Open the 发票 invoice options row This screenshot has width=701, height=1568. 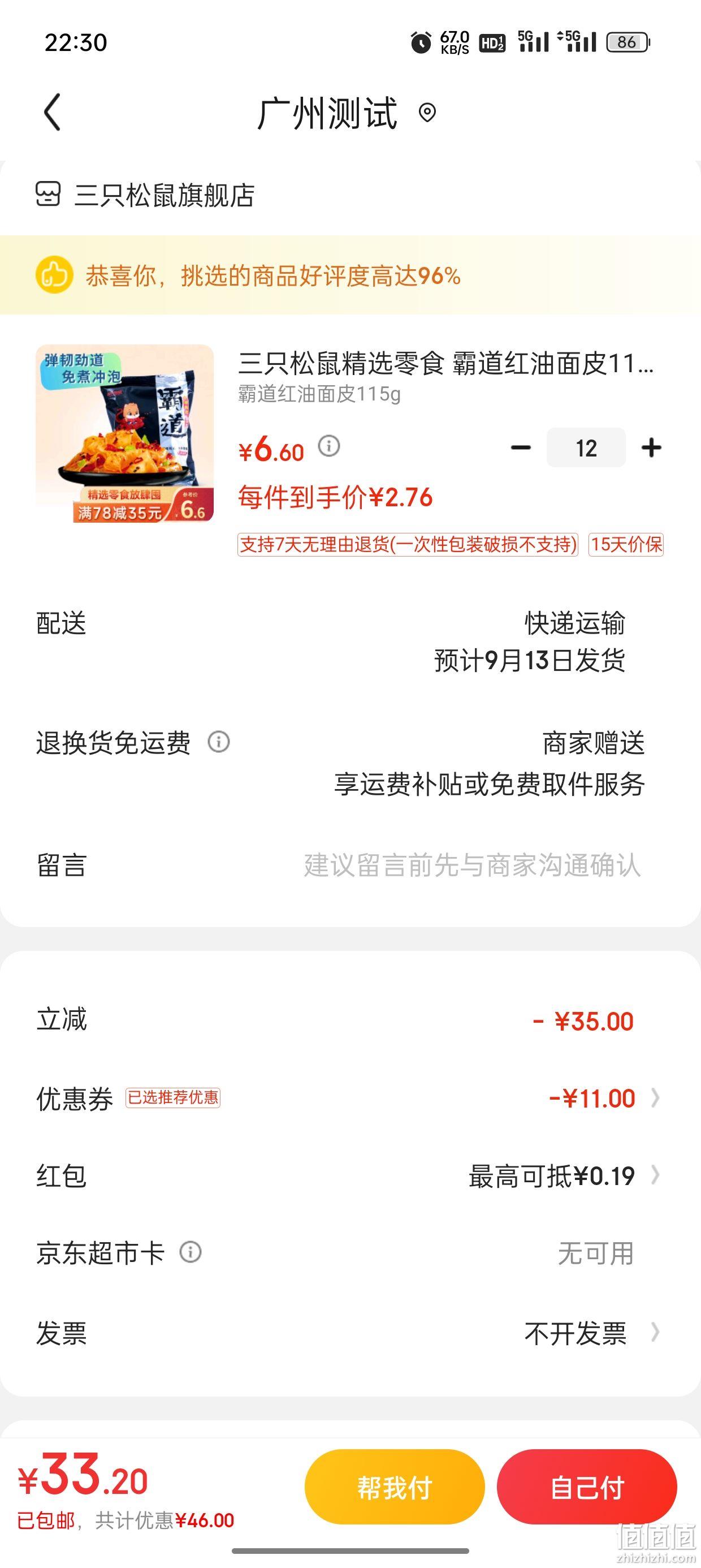point(349,1333)
